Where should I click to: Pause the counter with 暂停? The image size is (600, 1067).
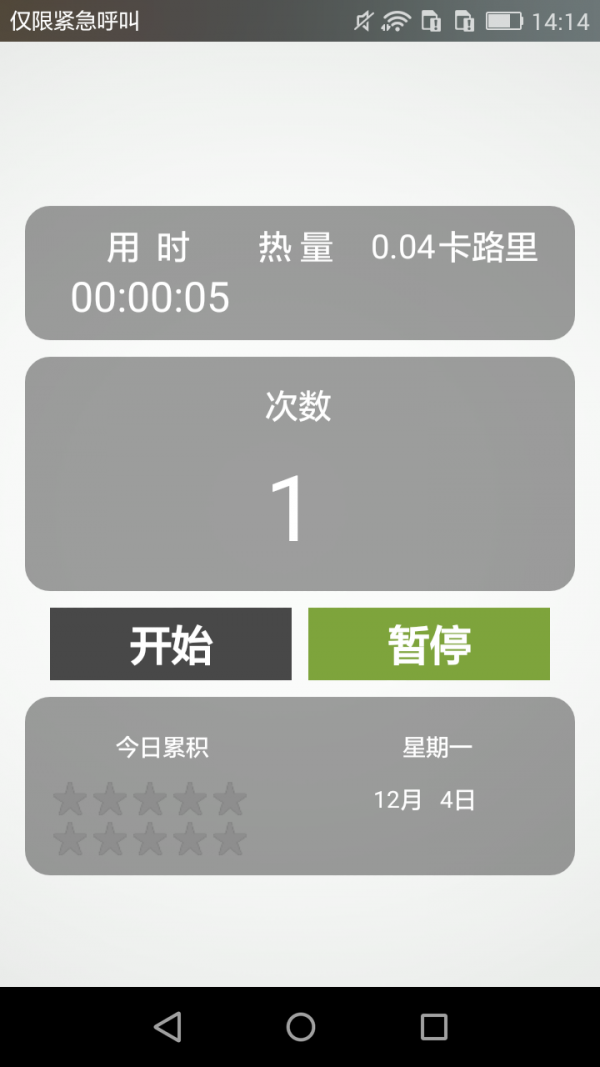(429, 644)
